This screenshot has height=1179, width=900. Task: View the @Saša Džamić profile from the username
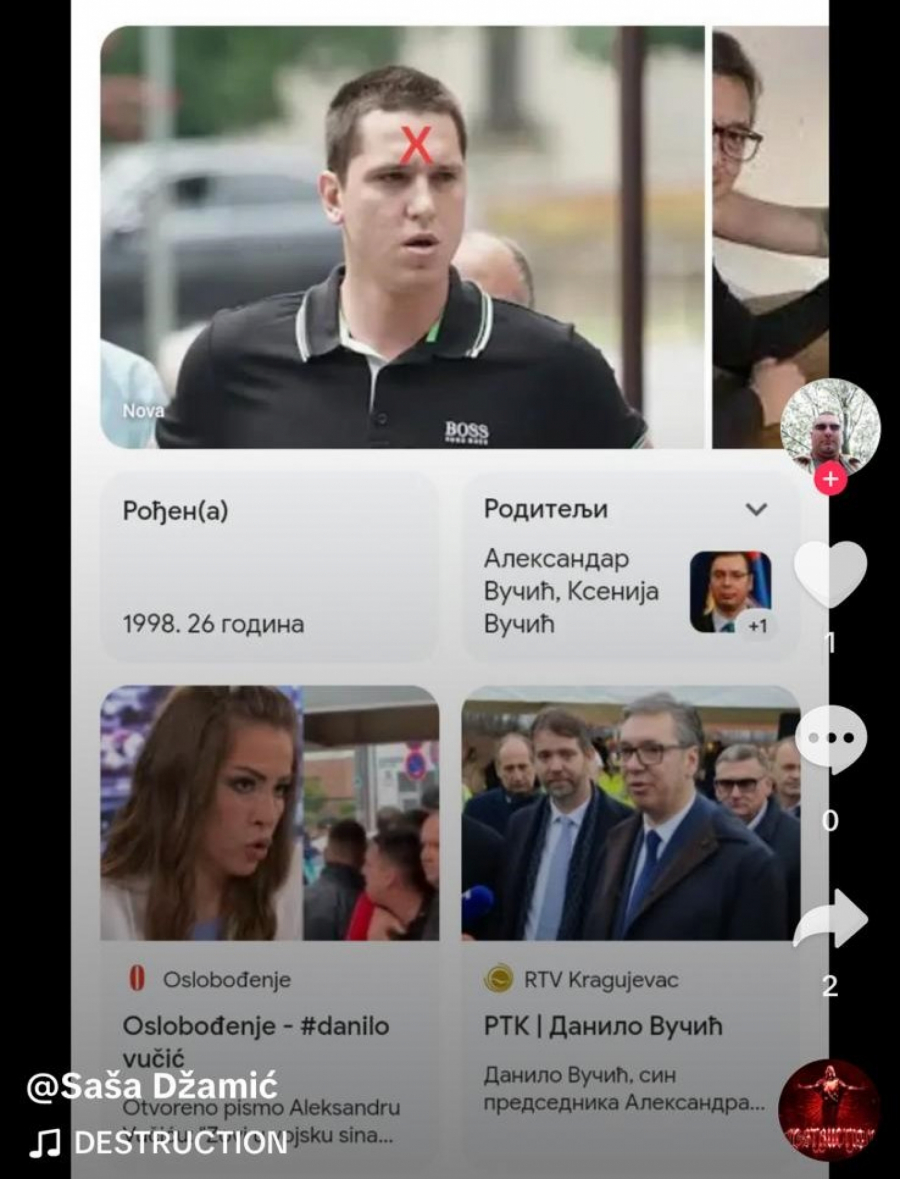[151, 1086]
